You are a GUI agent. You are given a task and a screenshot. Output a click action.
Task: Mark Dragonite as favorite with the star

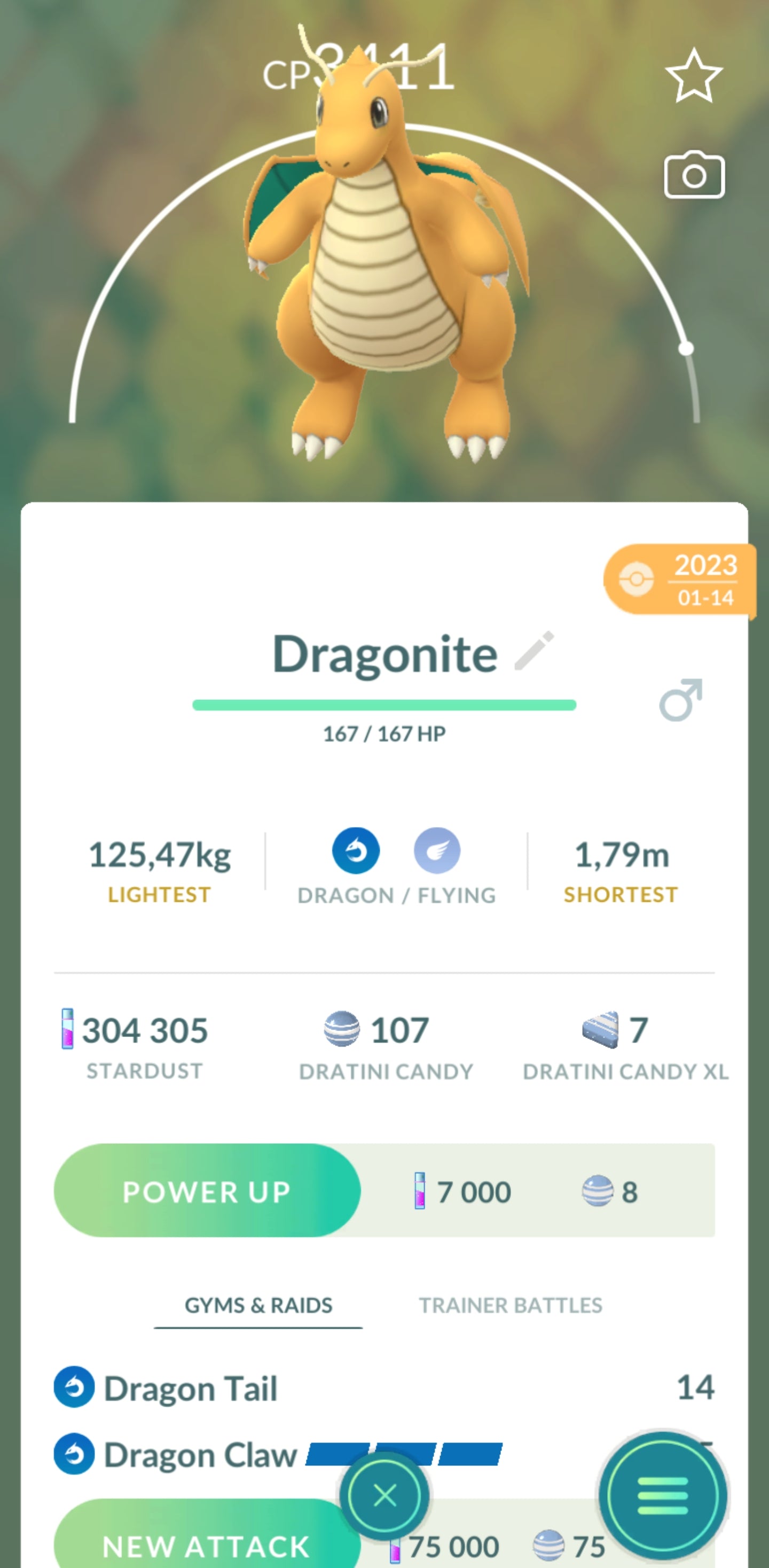[x=694, y=77]
